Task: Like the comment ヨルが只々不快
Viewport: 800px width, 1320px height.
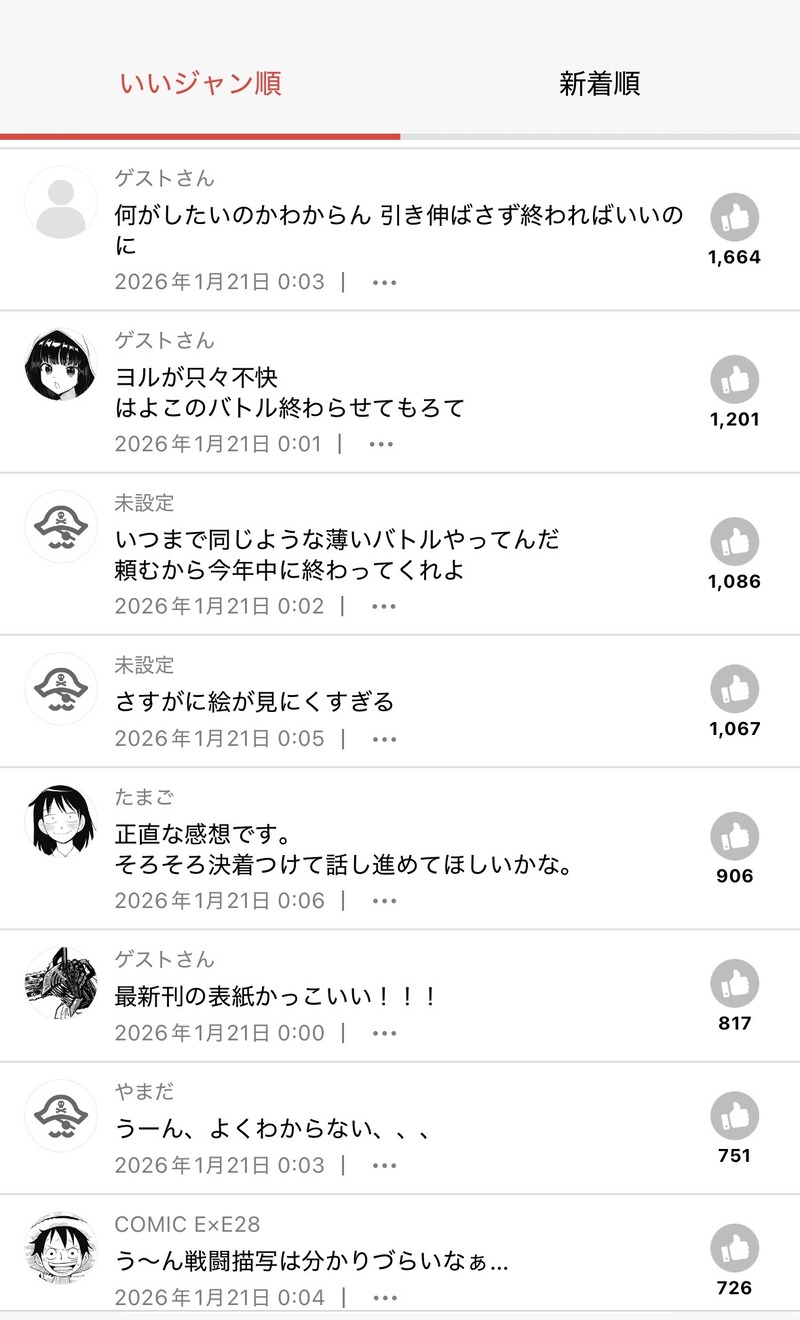Action: click(735, 380)
